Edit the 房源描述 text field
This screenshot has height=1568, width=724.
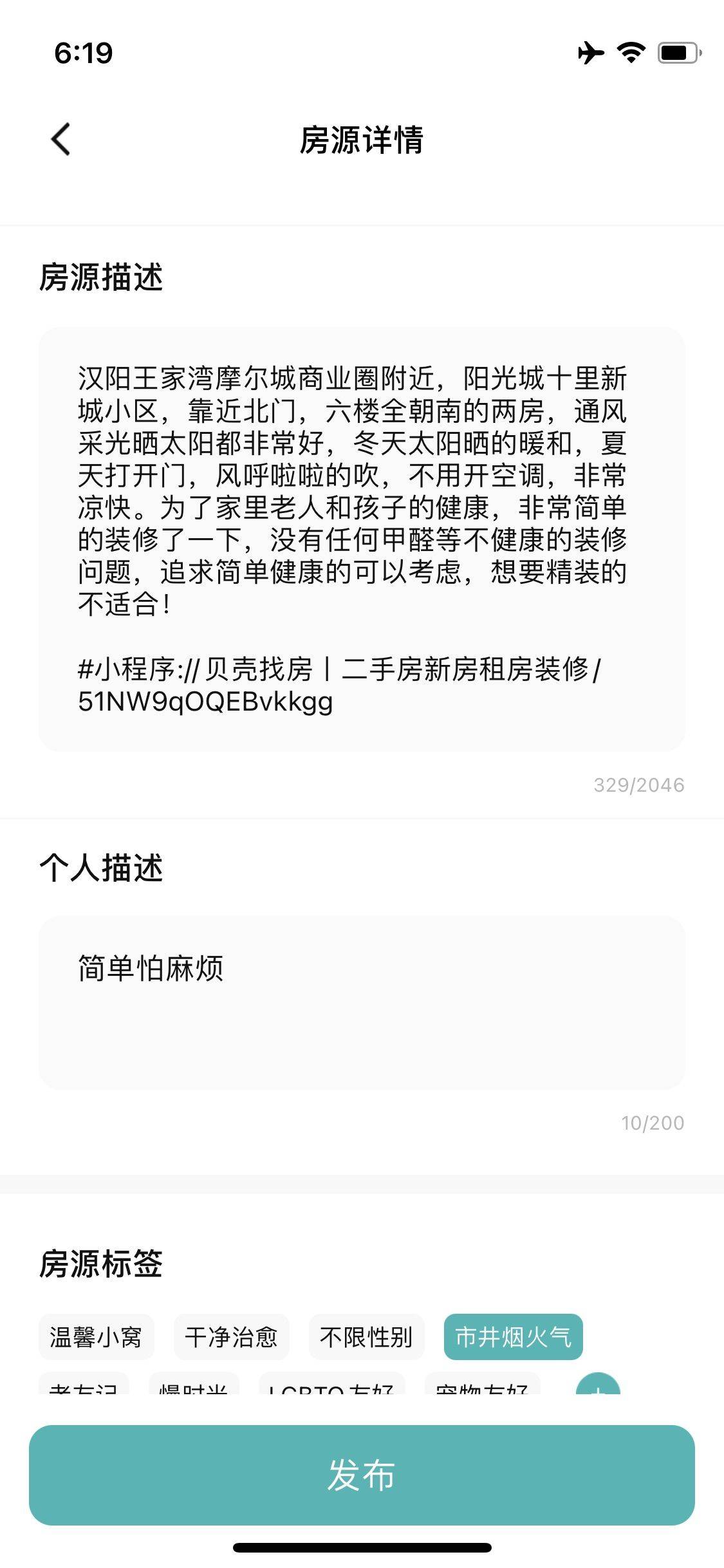362,539
